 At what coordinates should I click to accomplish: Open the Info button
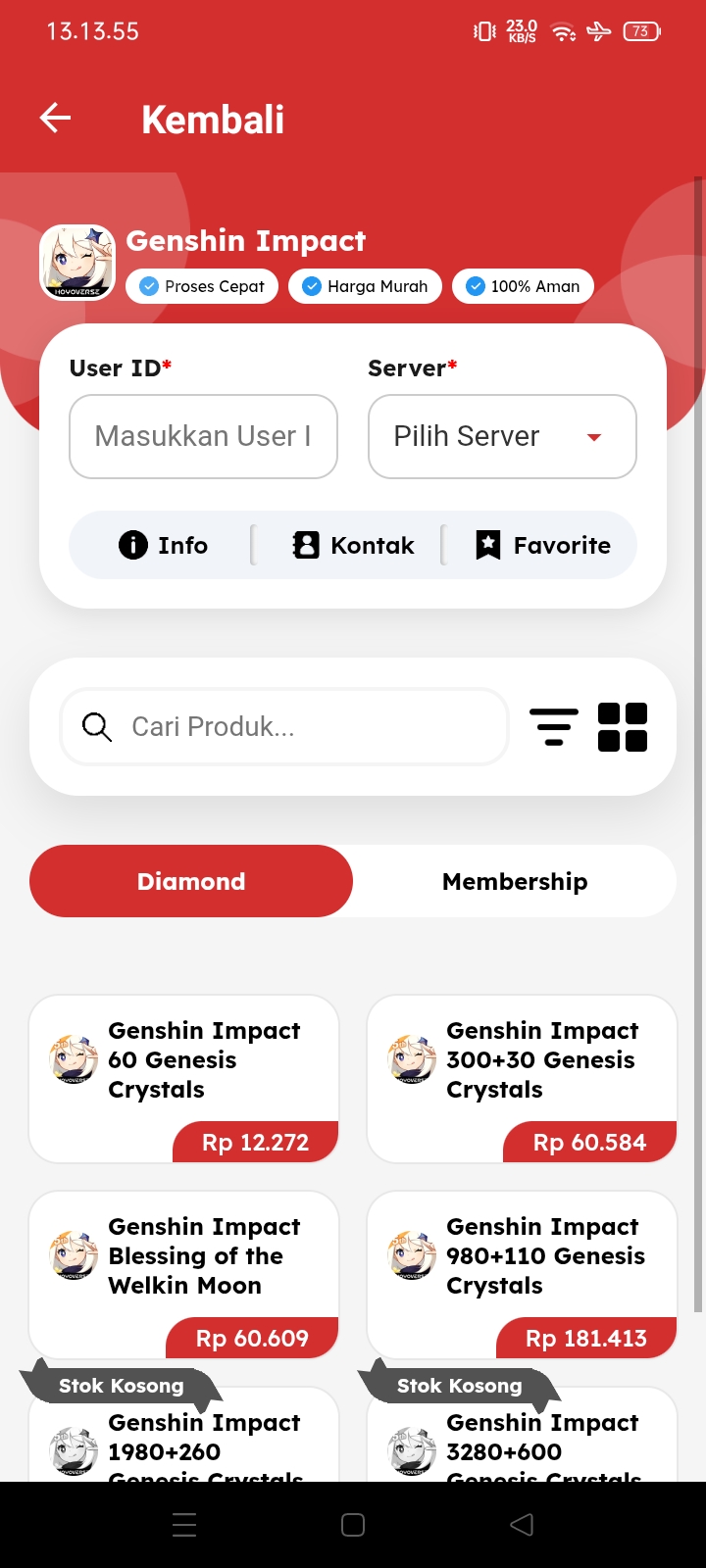[x=163, y=545]
